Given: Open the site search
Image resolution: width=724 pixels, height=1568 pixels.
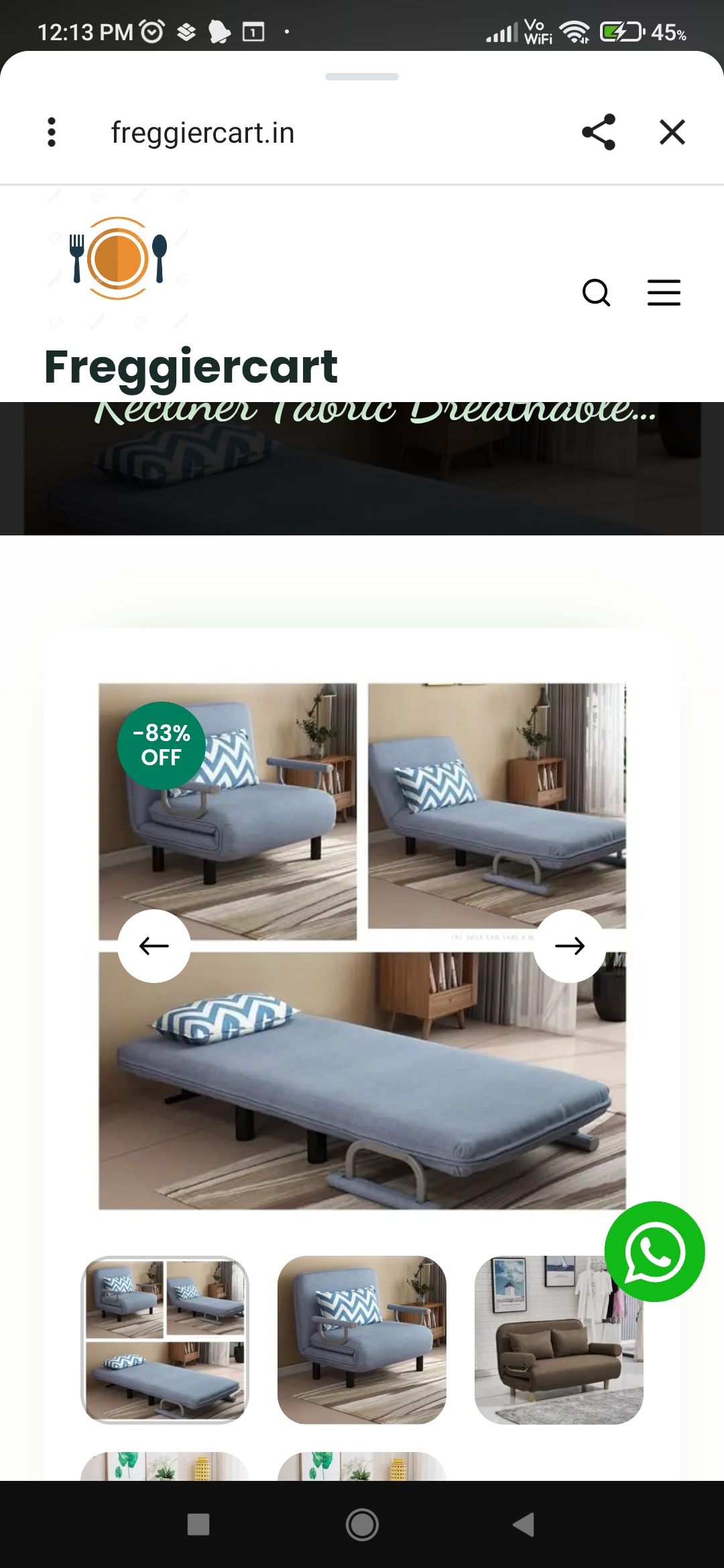Looking at the screenshot, I should click(596, 293).
